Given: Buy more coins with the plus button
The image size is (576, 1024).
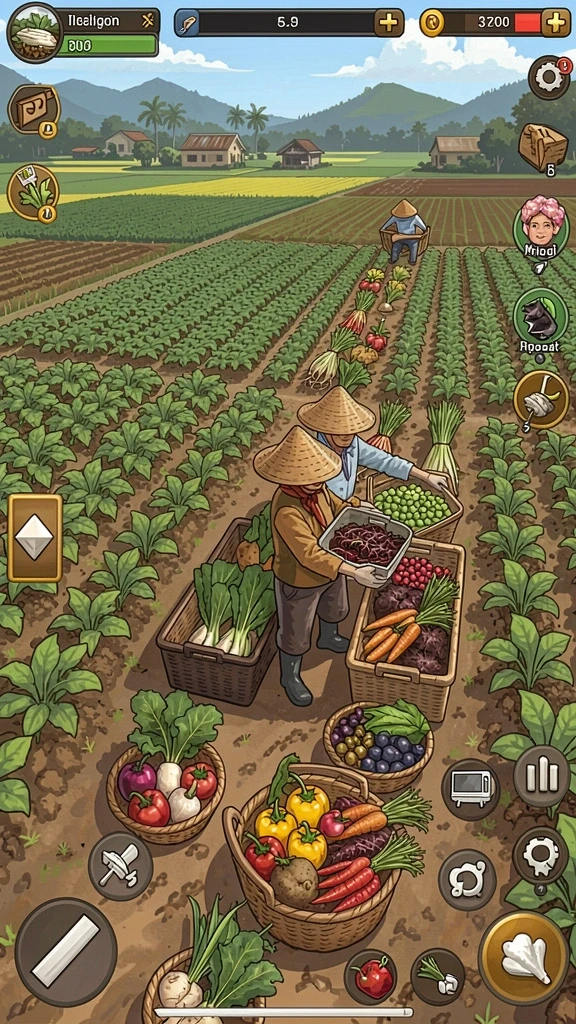Looking at the screenshot, I should 556,23.
